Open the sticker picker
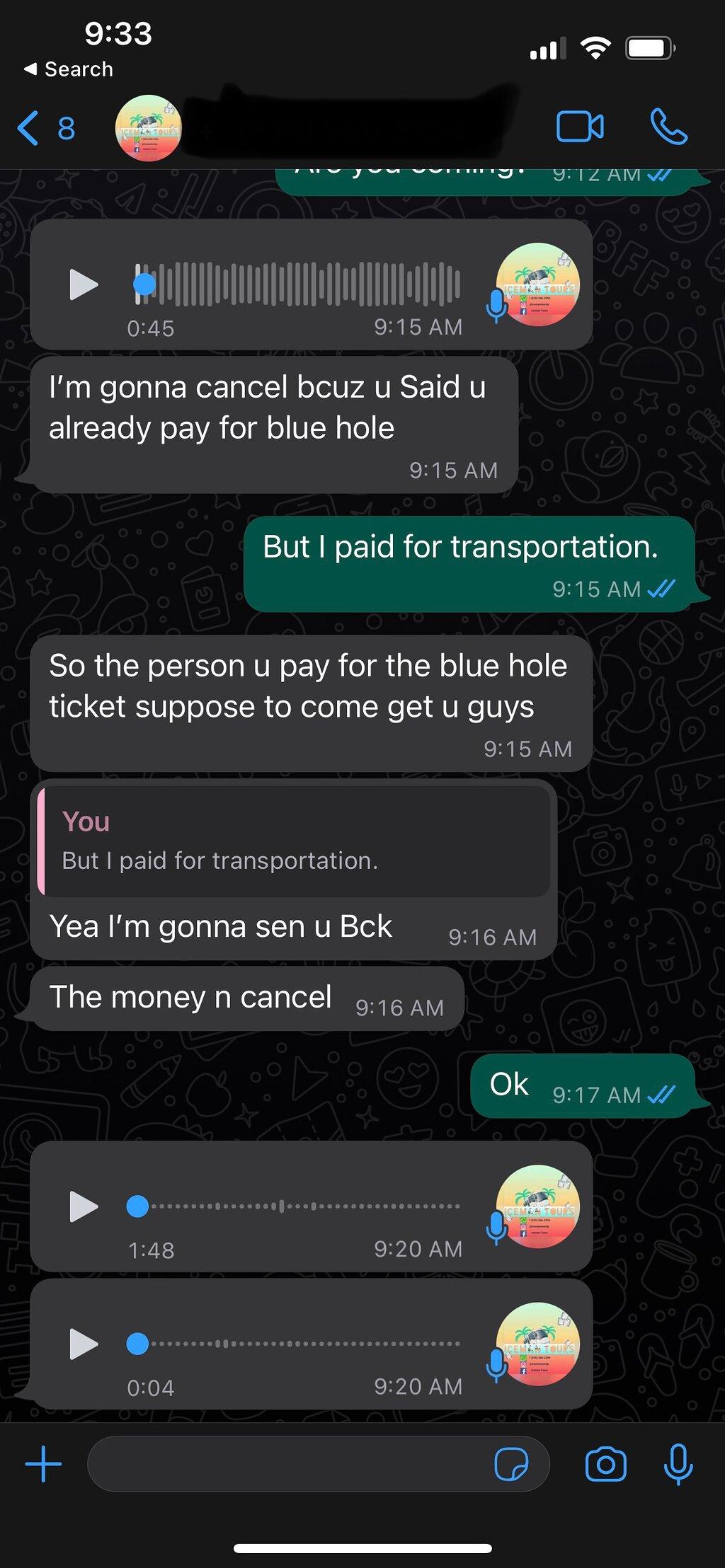 point(511,1464)
